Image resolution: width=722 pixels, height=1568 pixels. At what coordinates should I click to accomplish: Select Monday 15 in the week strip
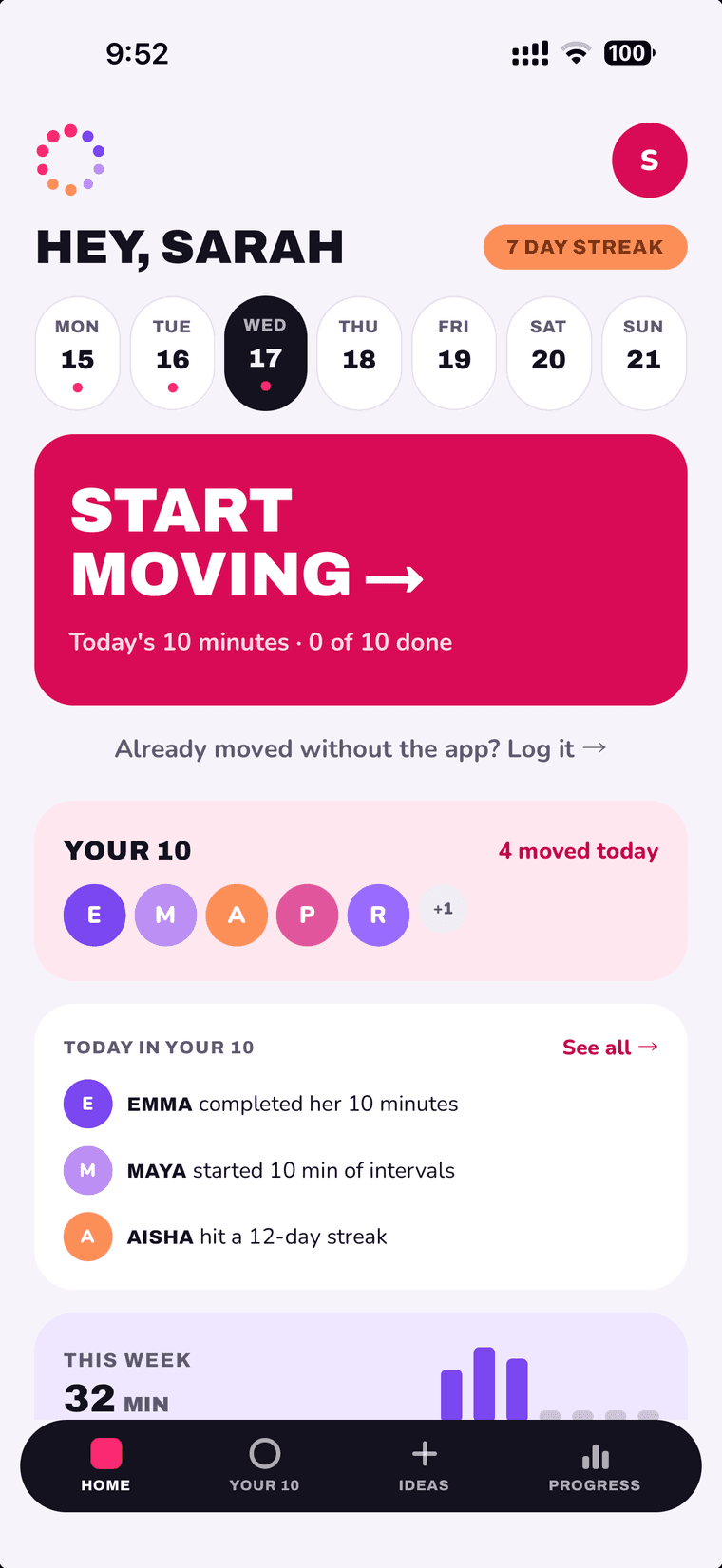tap(78, 353)
